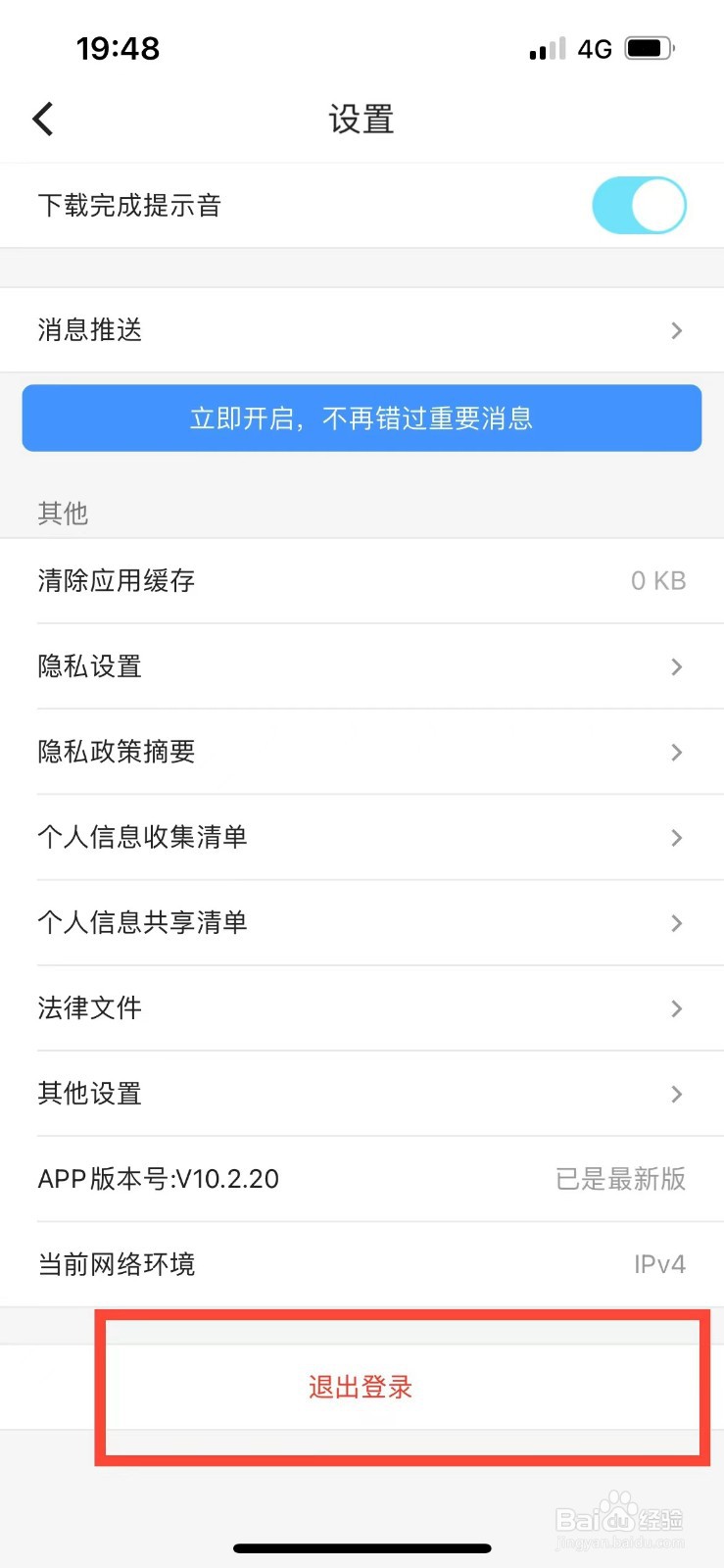Open the 消息推送 chevron arrow
The width and height of the screenshot is (724, 1568).
pyautogui.click(x=675, y=330)
